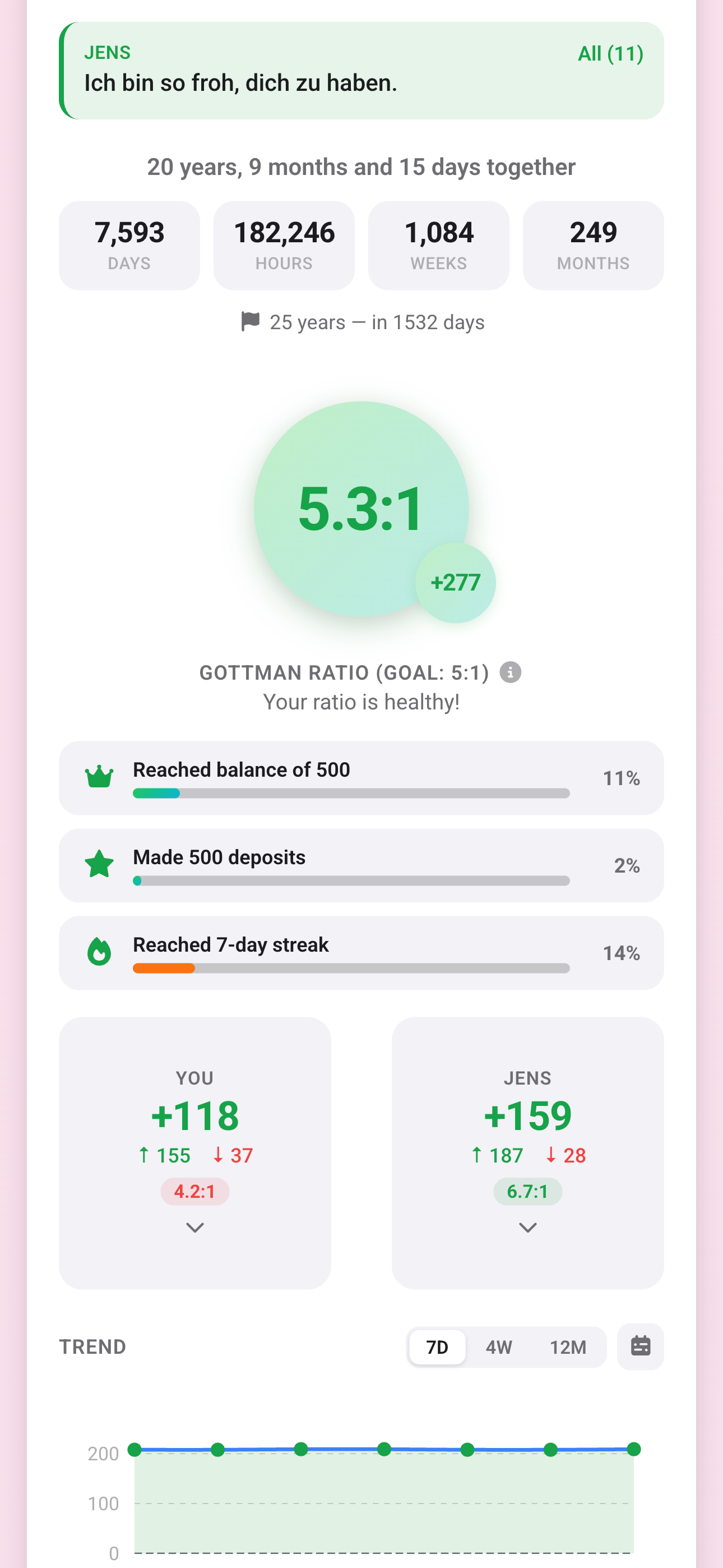This screenshot has width=723, height=1568.
Task: Open the Reached balance of 500 achievement
Action: (361, 778)
